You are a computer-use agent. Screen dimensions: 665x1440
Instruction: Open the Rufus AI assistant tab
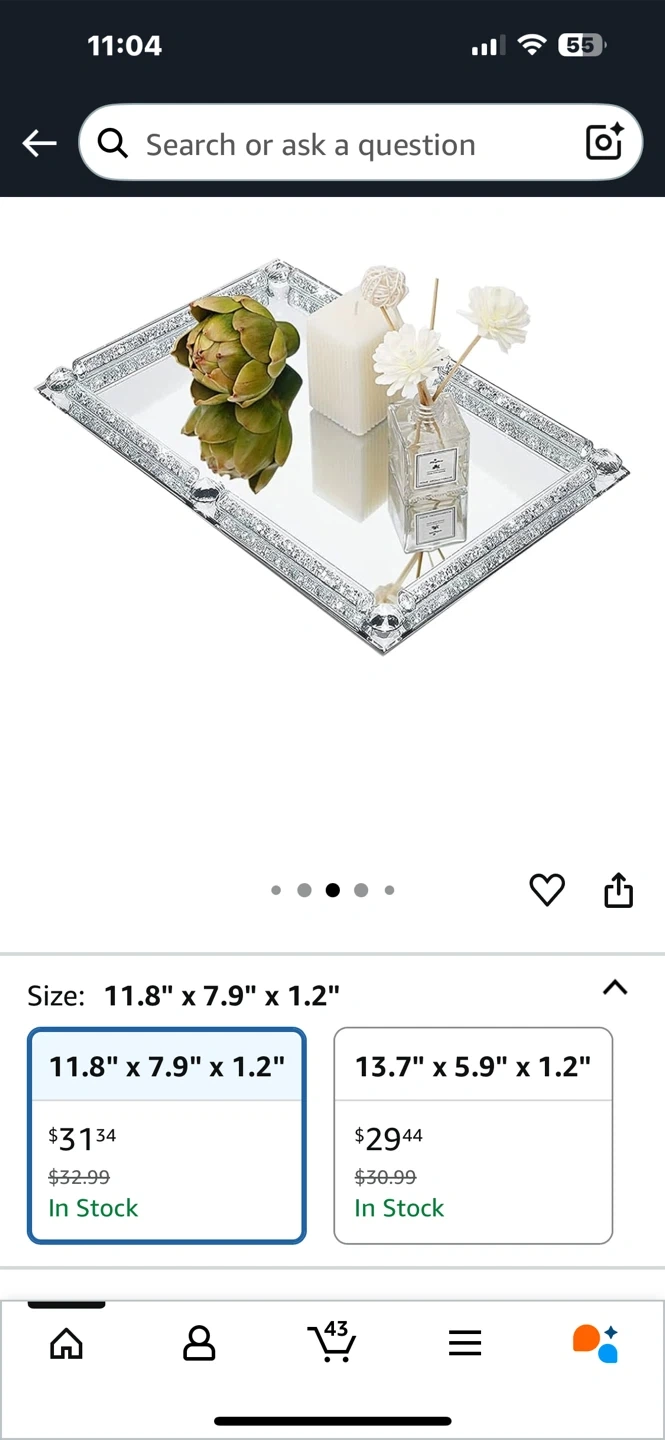[x=596, y=1343]
